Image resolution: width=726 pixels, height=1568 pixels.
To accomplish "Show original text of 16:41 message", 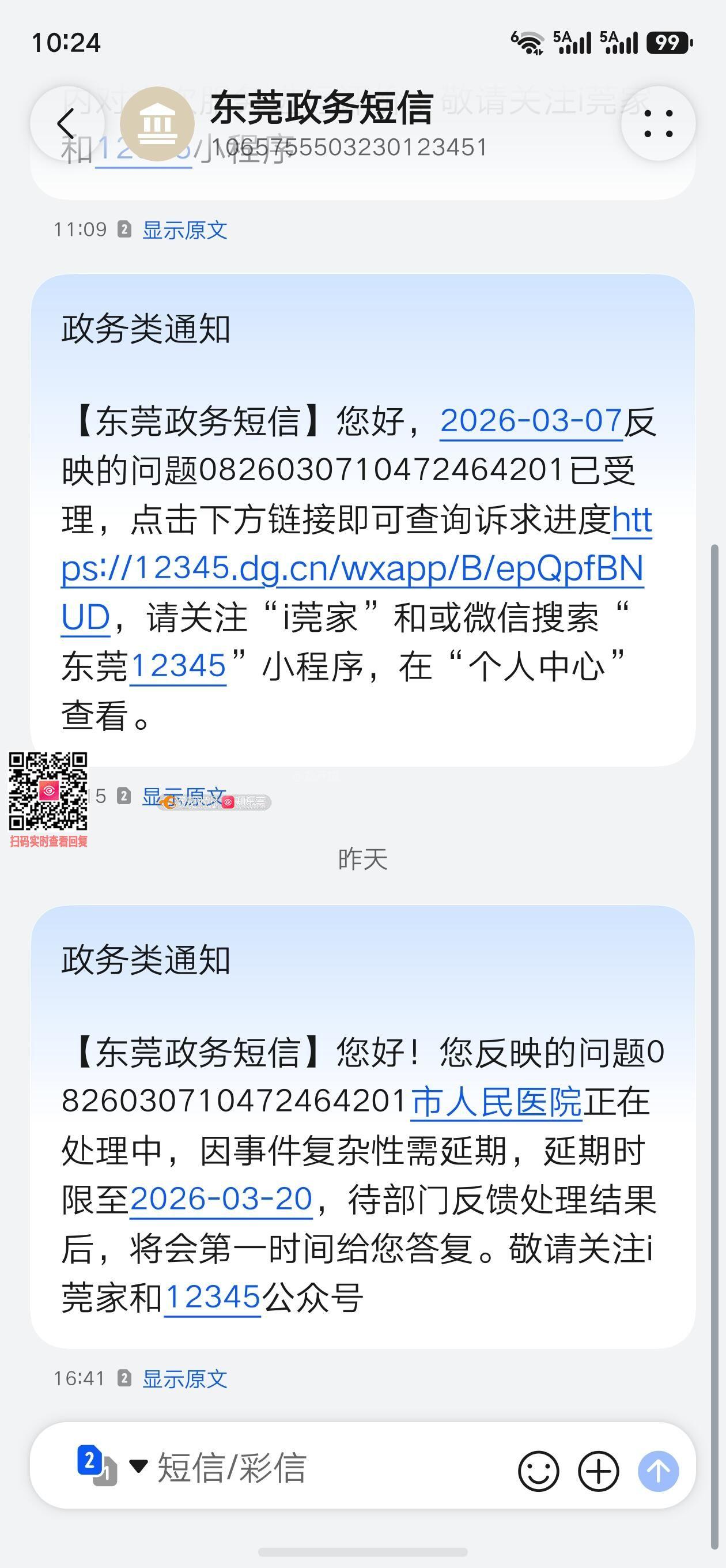I will (184, 1379).
